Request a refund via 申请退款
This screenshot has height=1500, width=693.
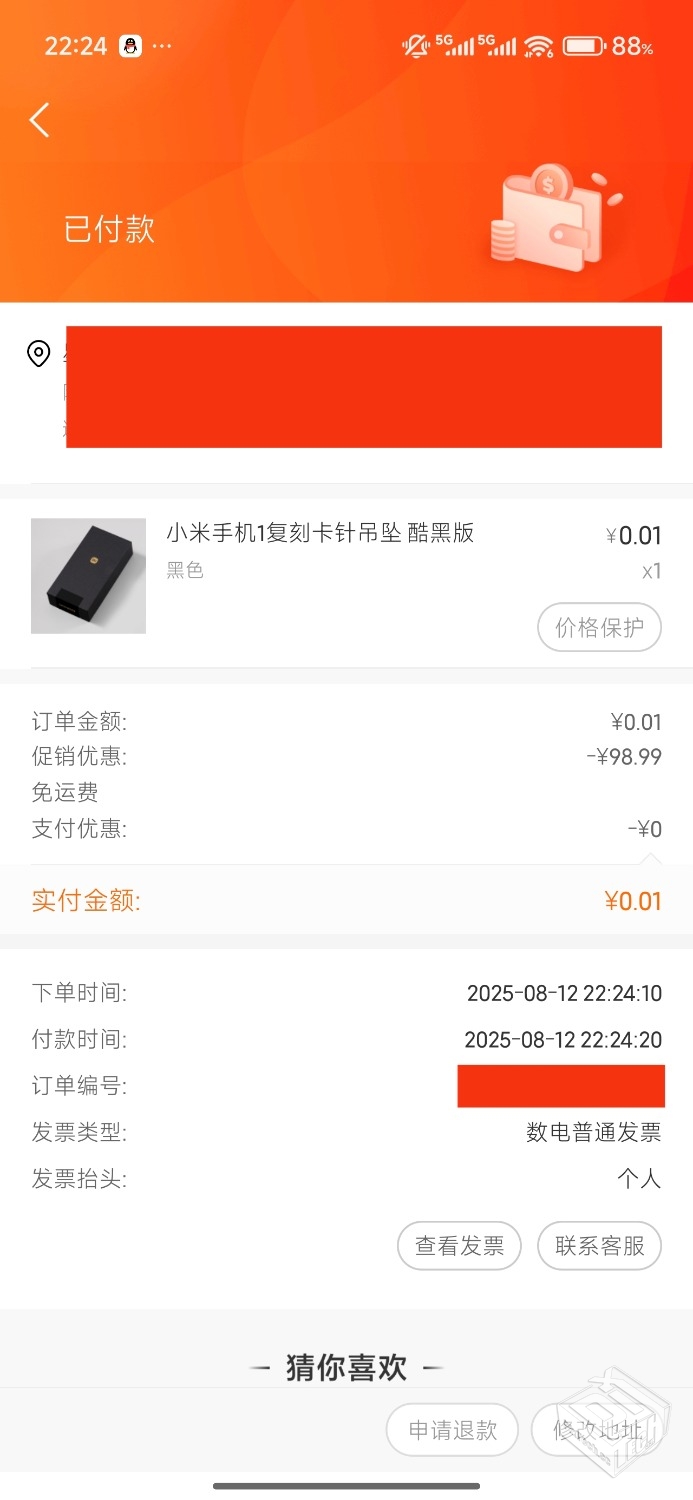[453, 1430]
